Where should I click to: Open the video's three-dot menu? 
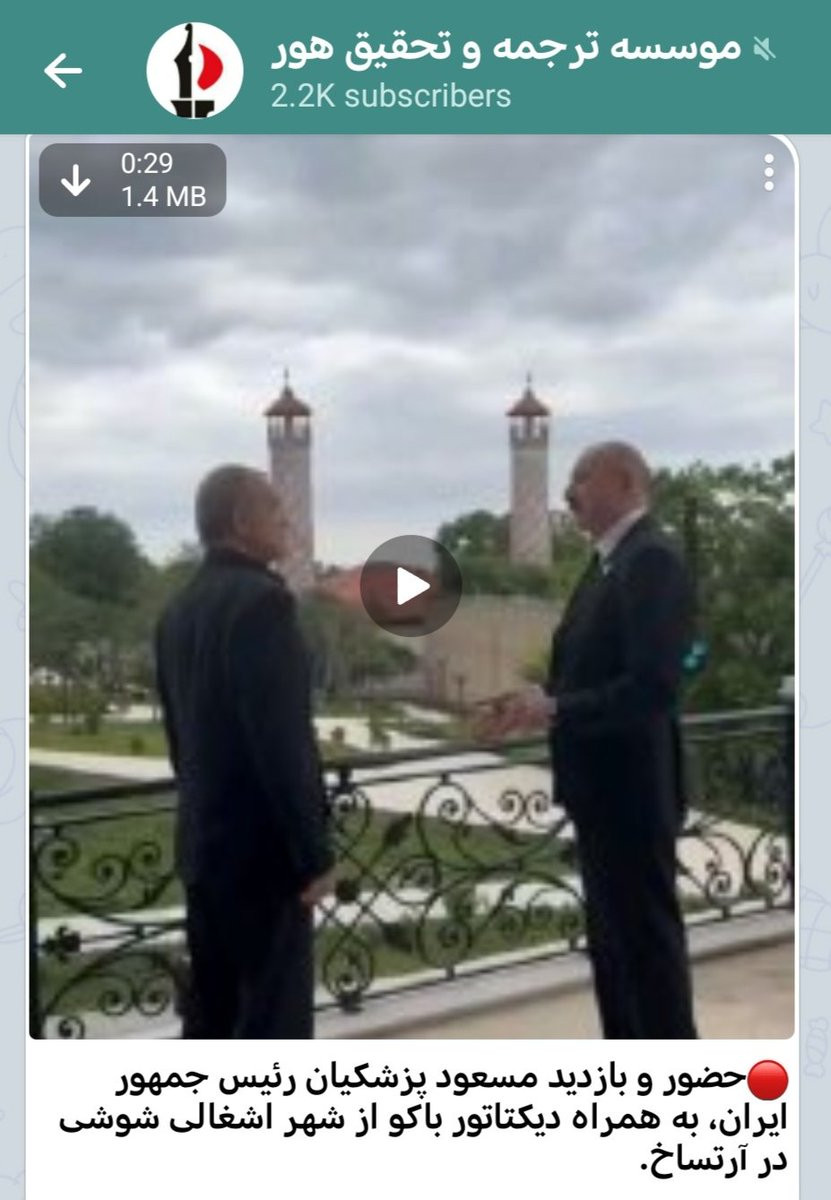pos(768,173)
